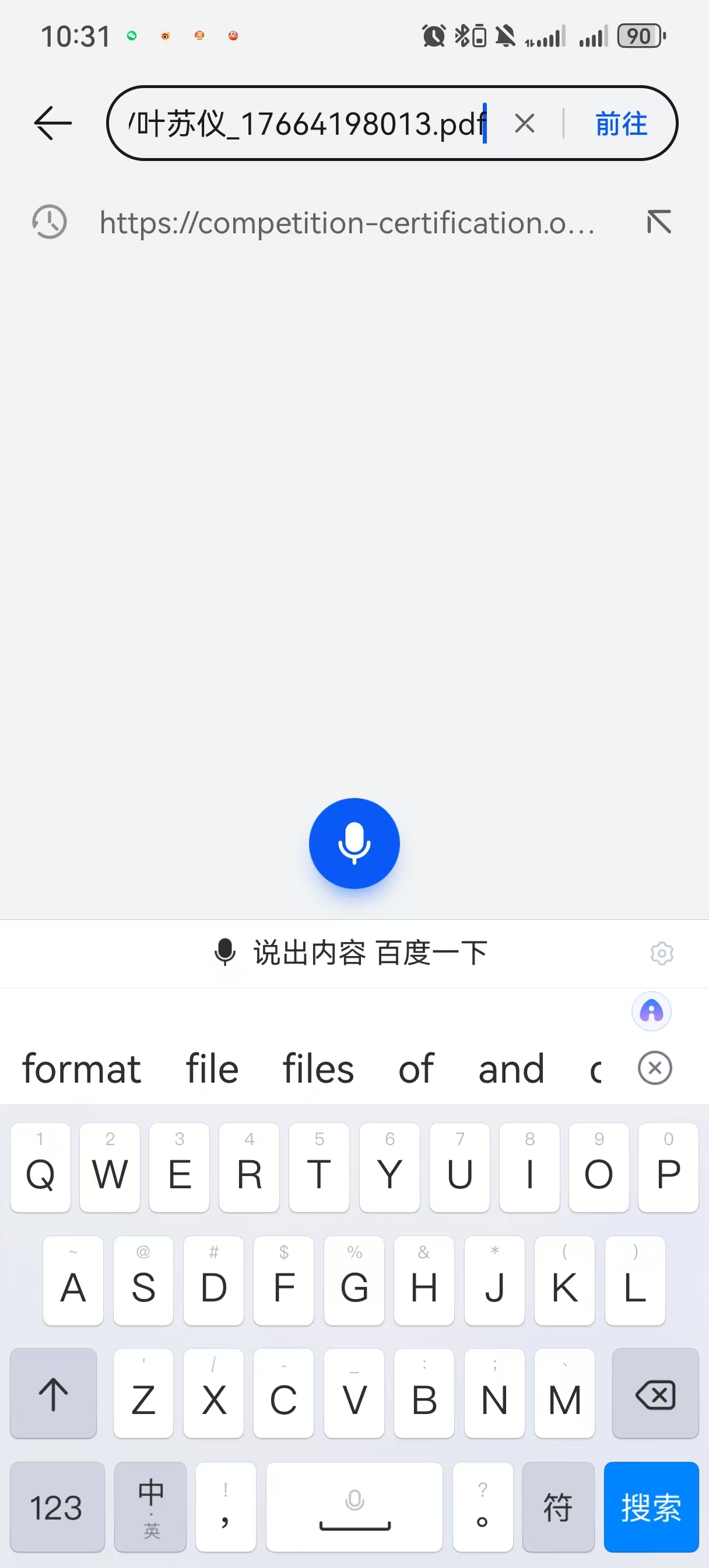The width and height of the screenshot is (709, 1568).
Task: Tap the blue 搜索 search key
Action: [x=651, y=1507]
